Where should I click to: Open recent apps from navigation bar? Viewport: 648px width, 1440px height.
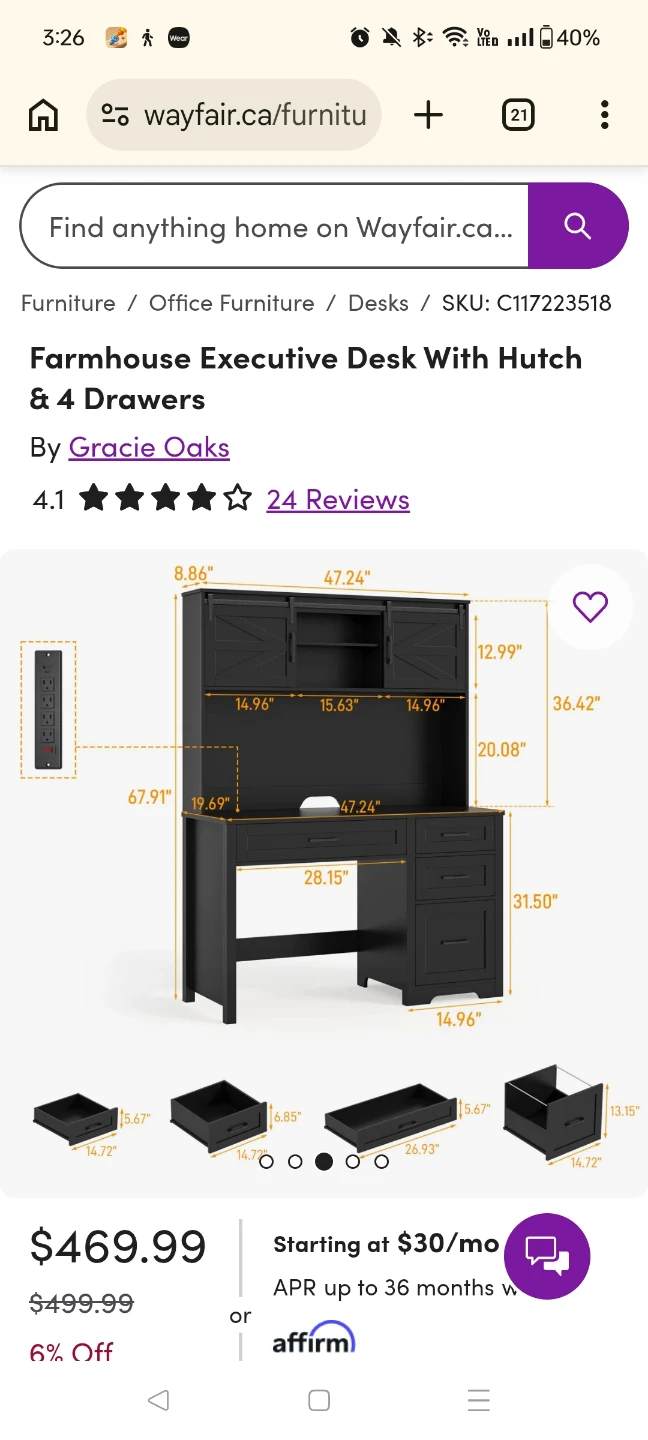pos(479,1400)
